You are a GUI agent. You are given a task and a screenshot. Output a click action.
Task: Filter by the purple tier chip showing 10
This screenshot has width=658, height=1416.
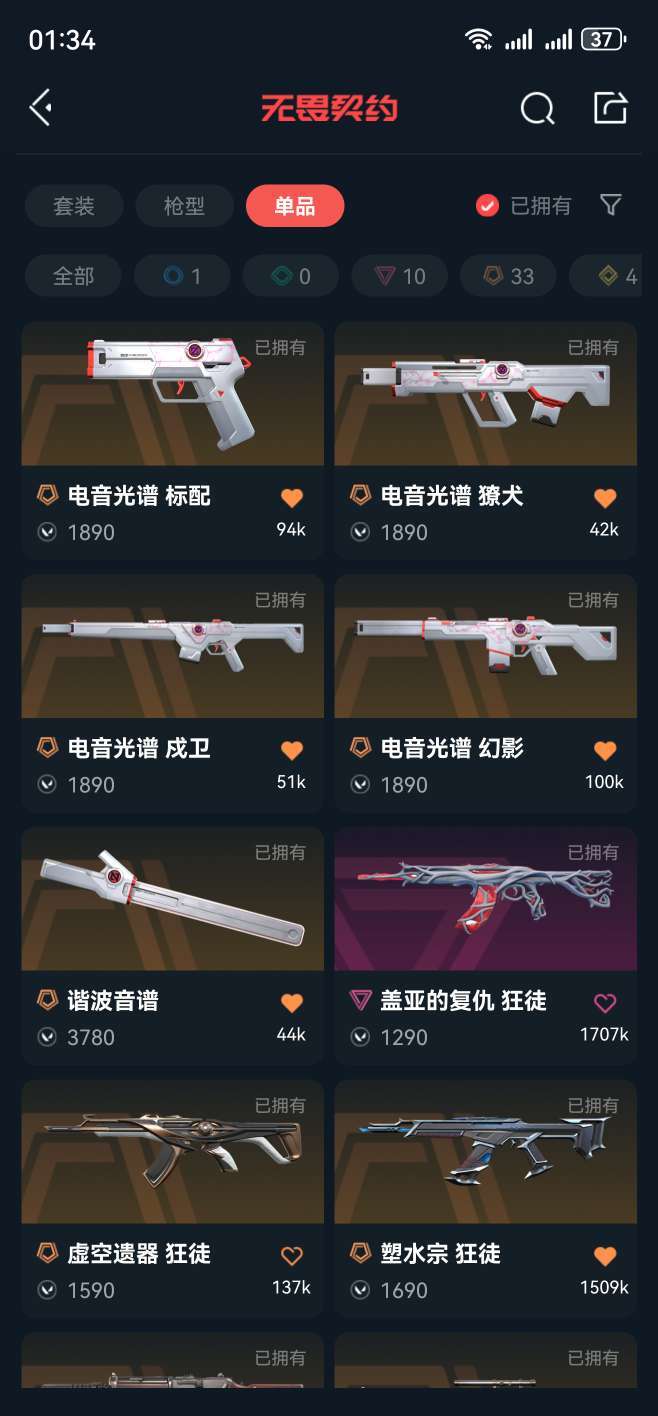point(400,276)
